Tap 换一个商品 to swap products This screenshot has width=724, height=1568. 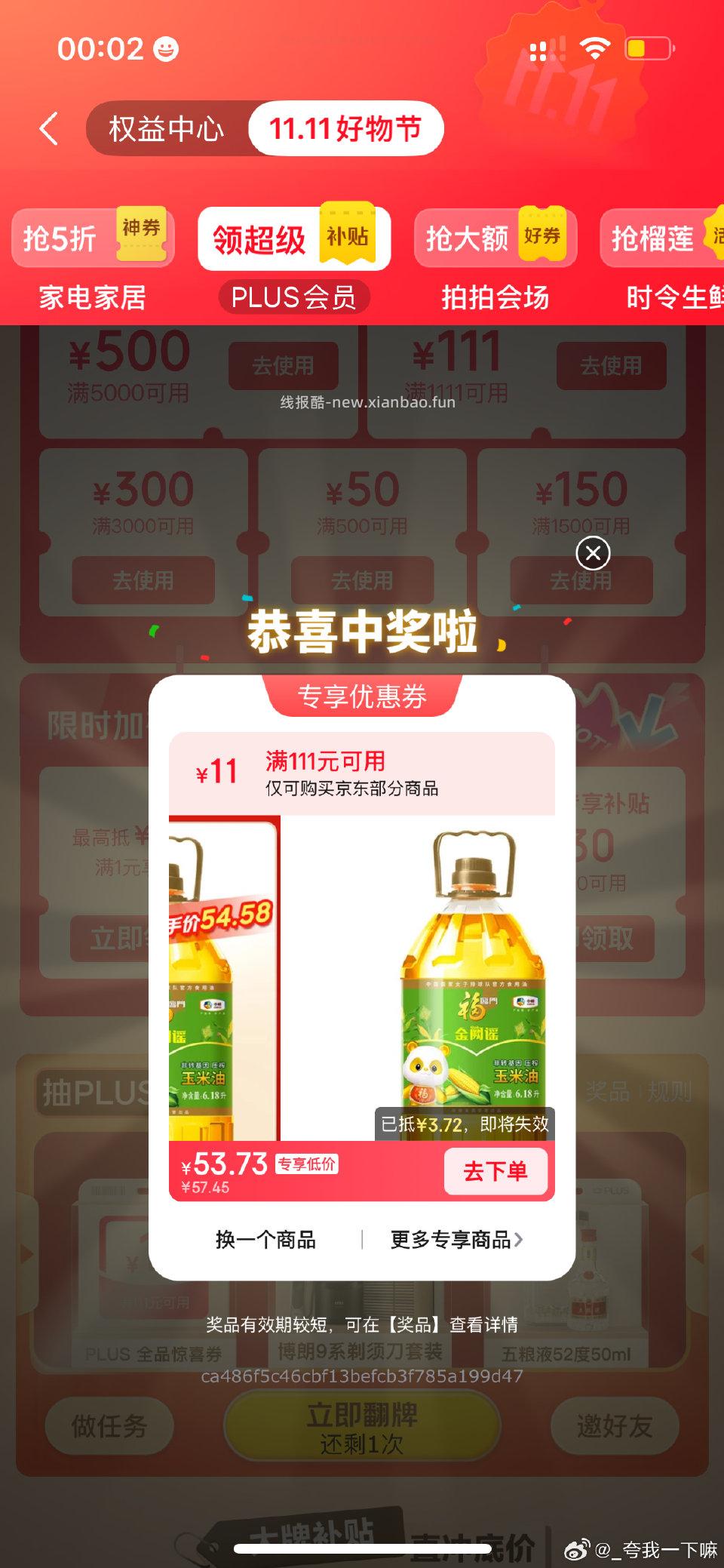coord(265,1239)
